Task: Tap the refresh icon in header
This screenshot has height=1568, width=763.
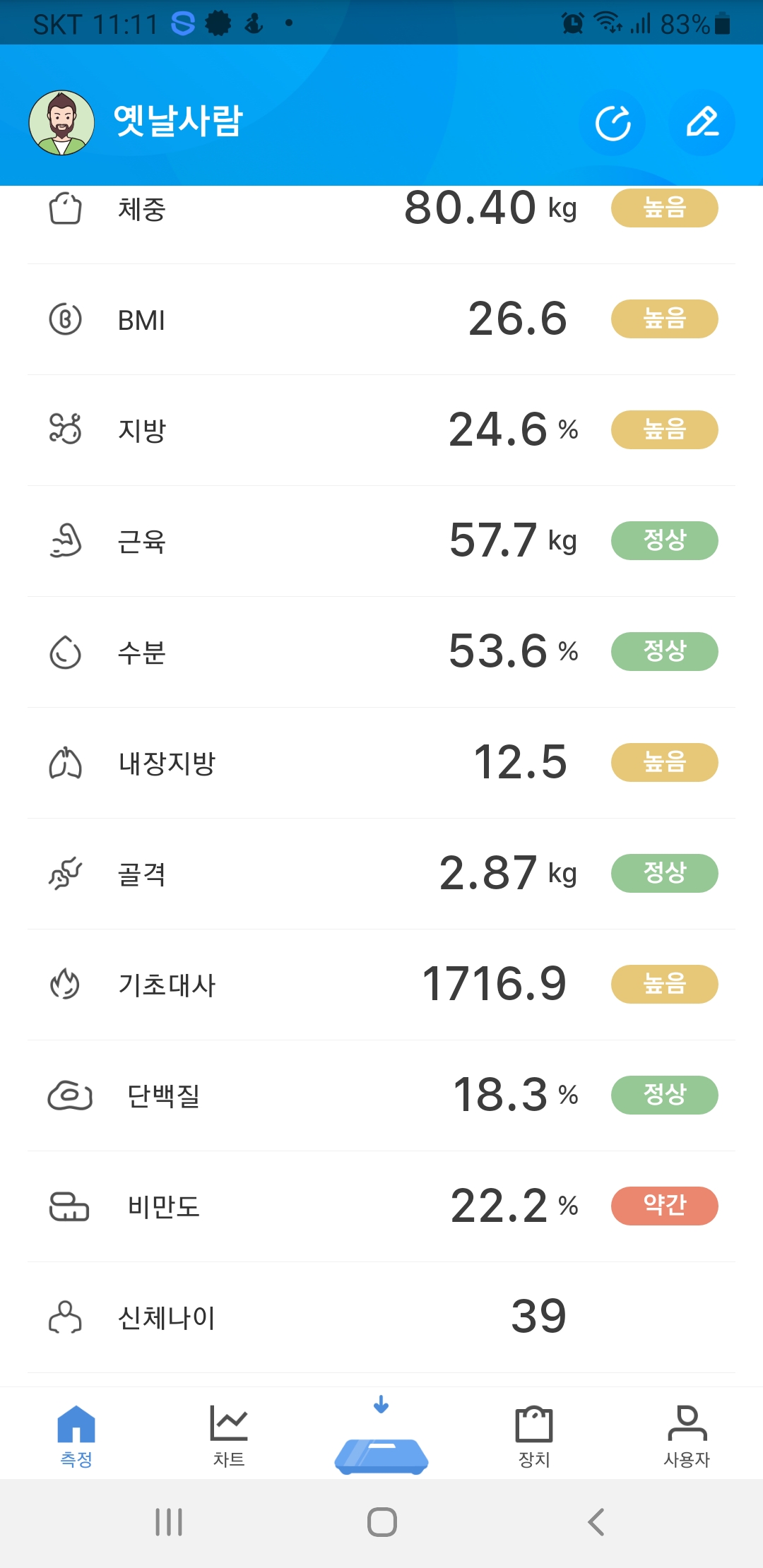Action: (x=613, y=123)
